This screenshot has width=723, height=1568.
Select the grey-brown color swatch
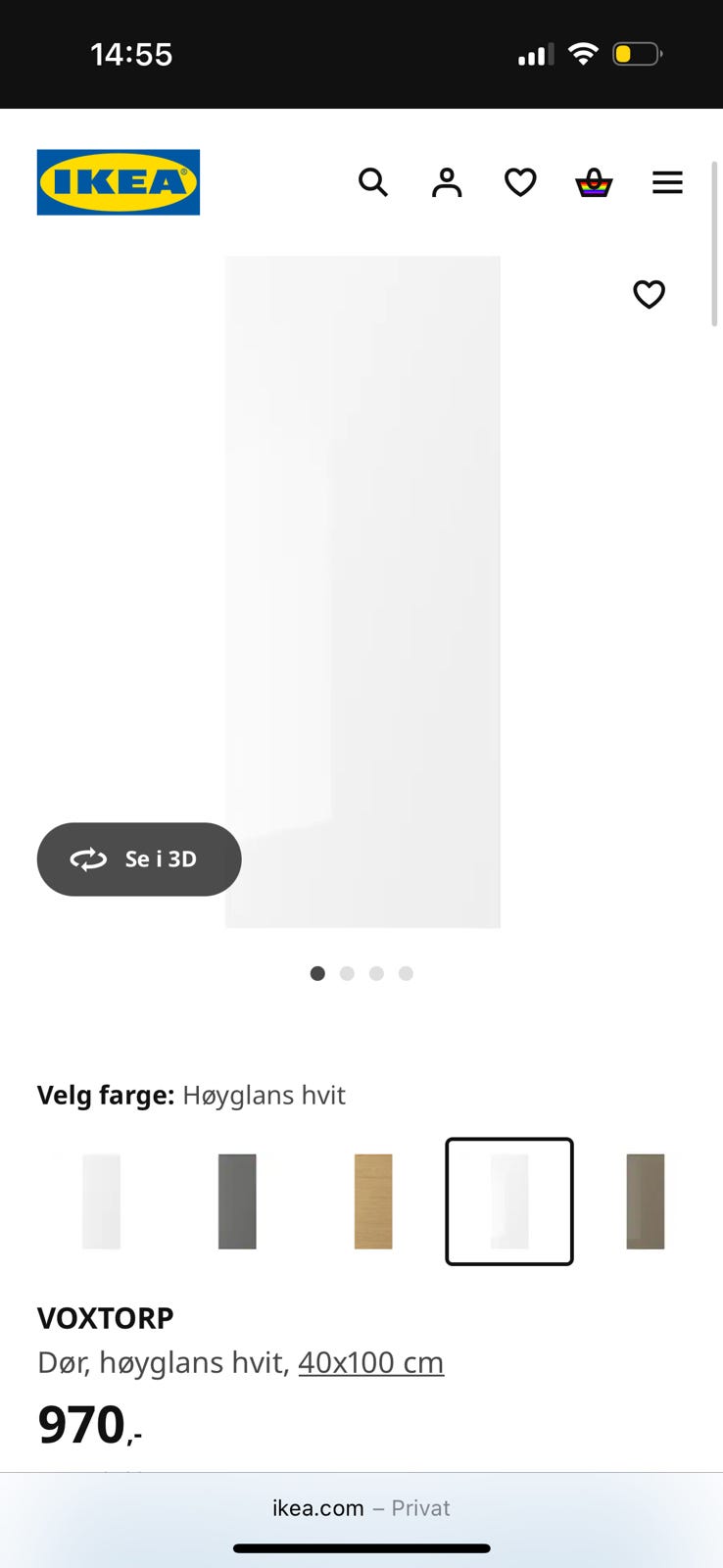pyautogui.click(x=646, y=1201)
